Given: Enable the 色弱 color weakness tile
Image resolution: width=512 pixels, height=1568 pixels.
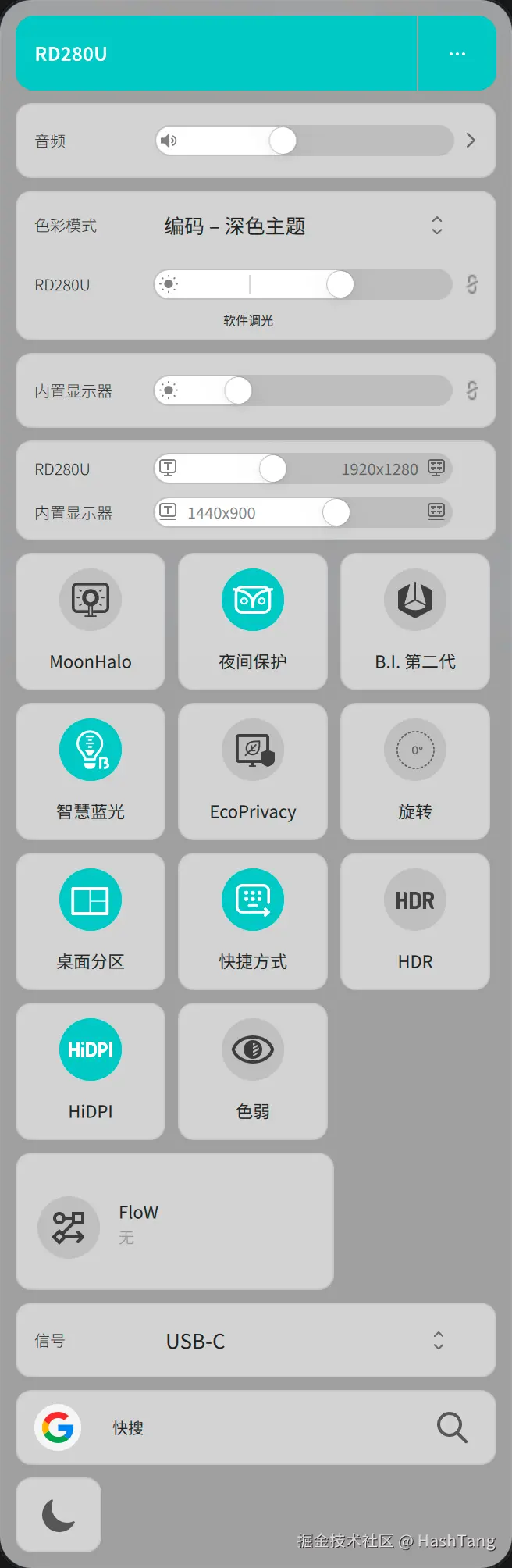Looking at the screenshot, I should coord(253,1071).
